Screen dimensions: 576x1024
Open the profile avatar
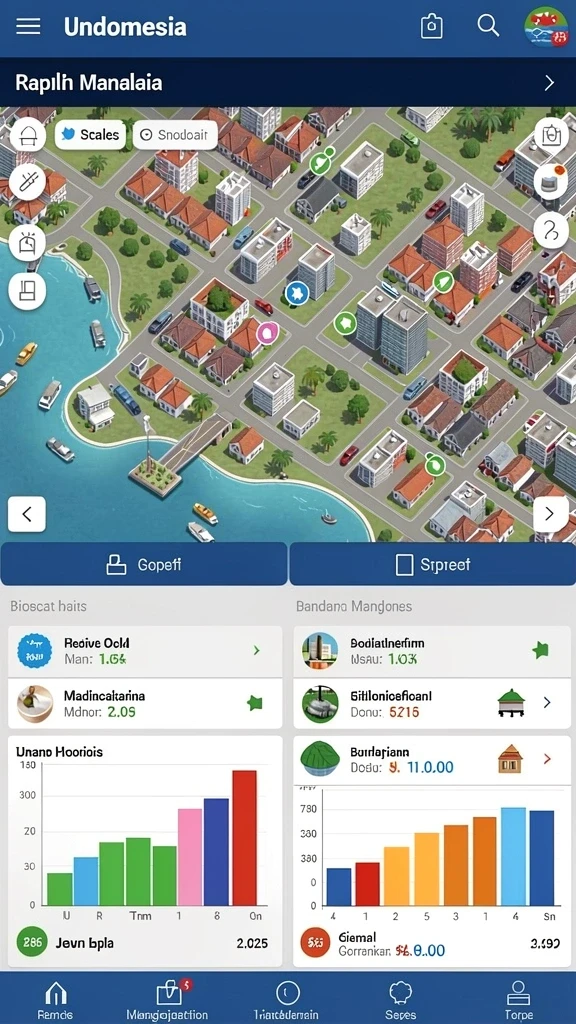tap(546, 27)
